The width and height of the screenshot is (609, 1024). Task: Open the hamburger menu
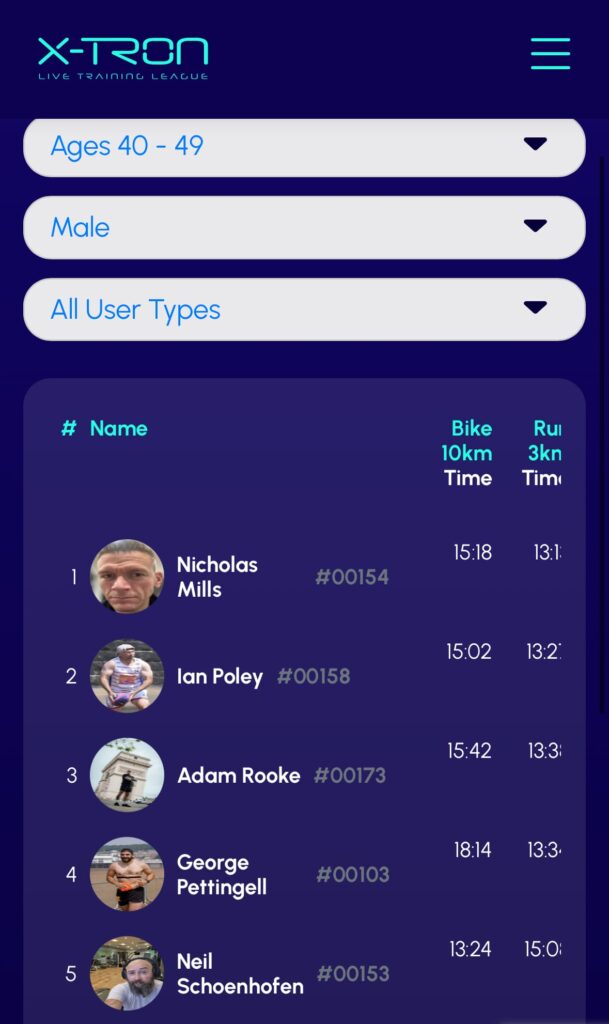pos(550,53)
